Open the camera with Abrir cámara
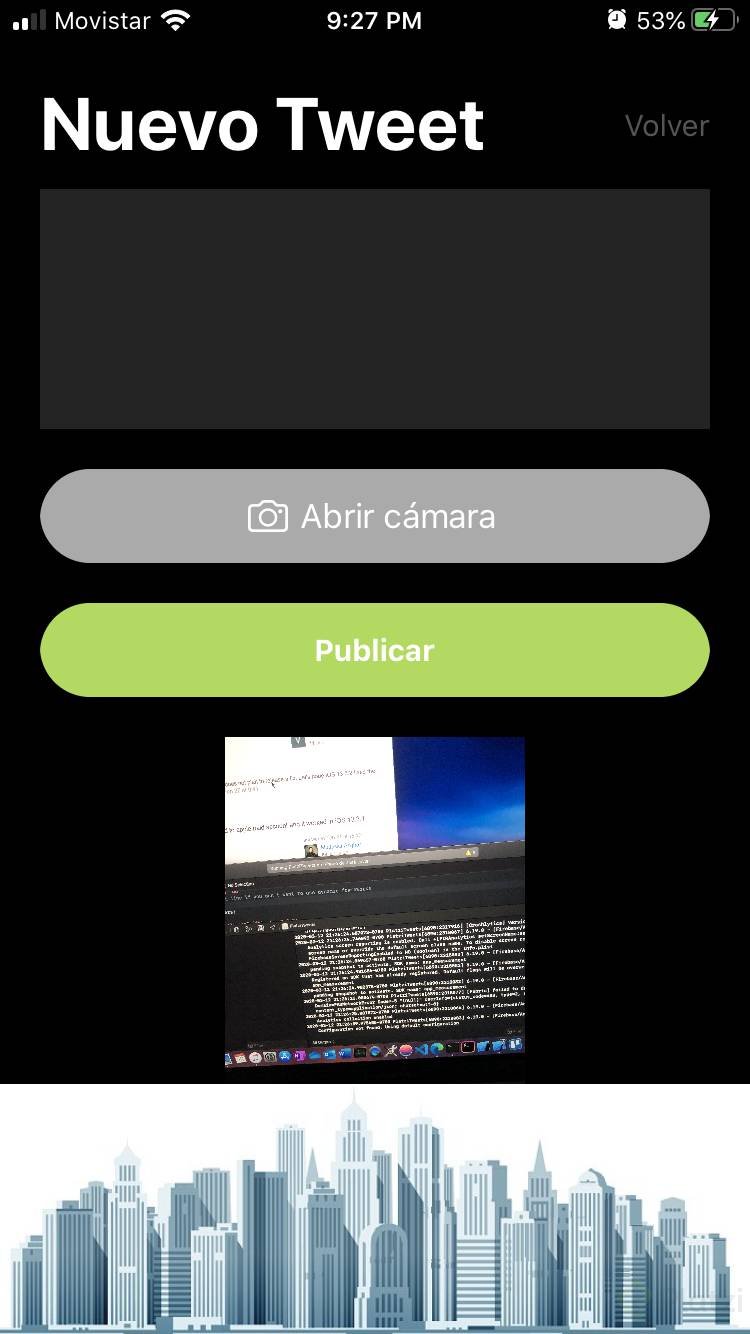The width and height of the screenshot is (750, 1334). click(375, 516)
